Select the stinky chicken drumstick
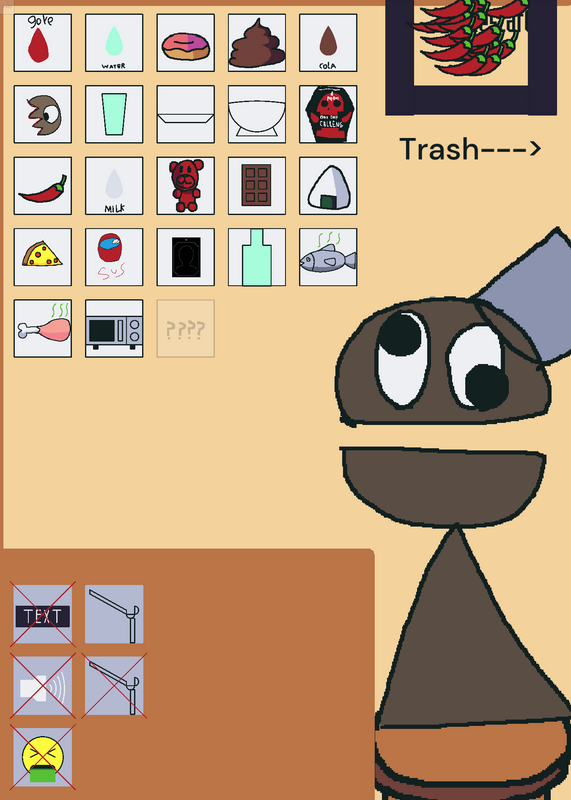The width and height of the screenshot is (571, 800). pos(43,329)
